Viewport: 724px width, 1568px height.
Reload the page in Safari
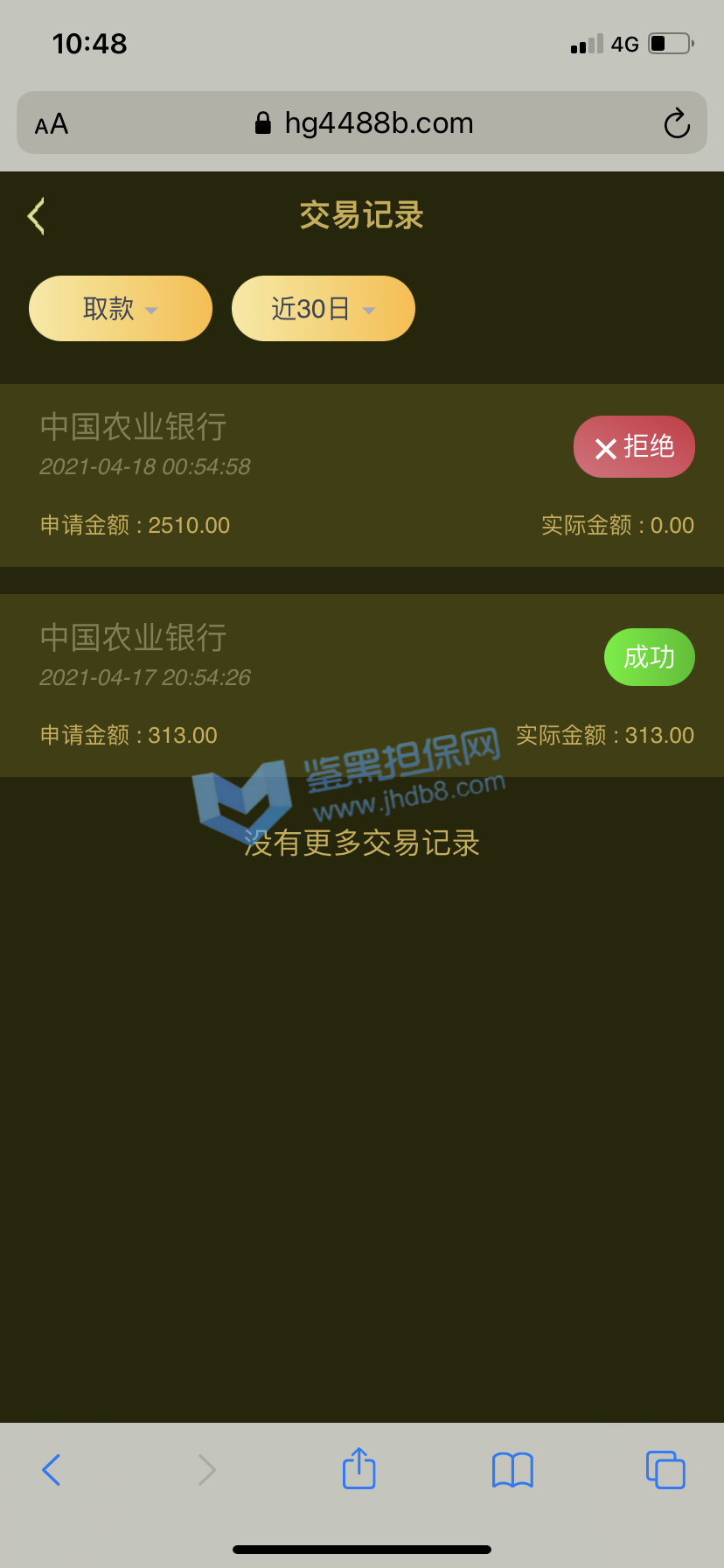pyautogui.click(x=676, y=123)
